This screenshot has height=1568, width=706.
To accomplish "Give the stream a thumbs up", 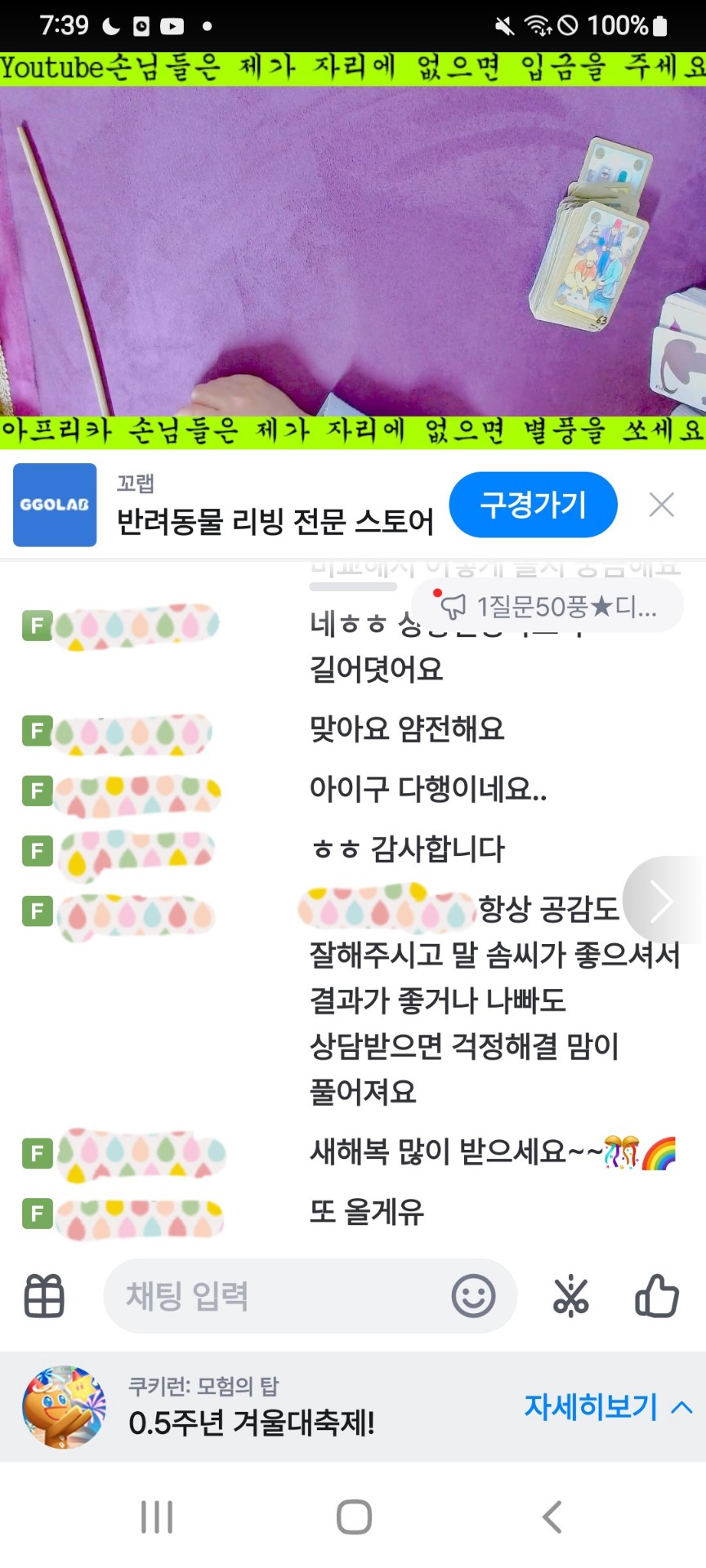I will [656, 1296].
